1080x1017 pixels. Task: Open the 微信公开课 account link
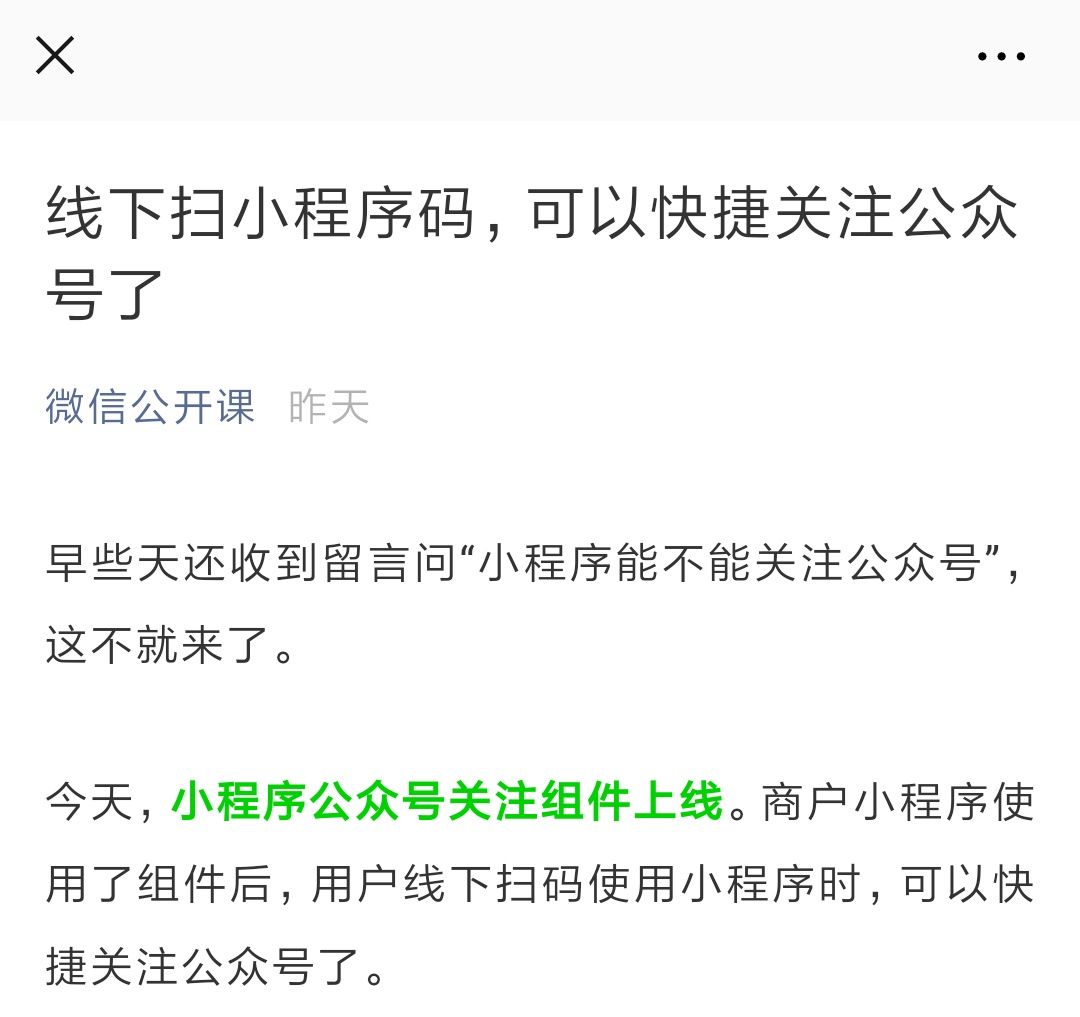(x=150, y=407)
